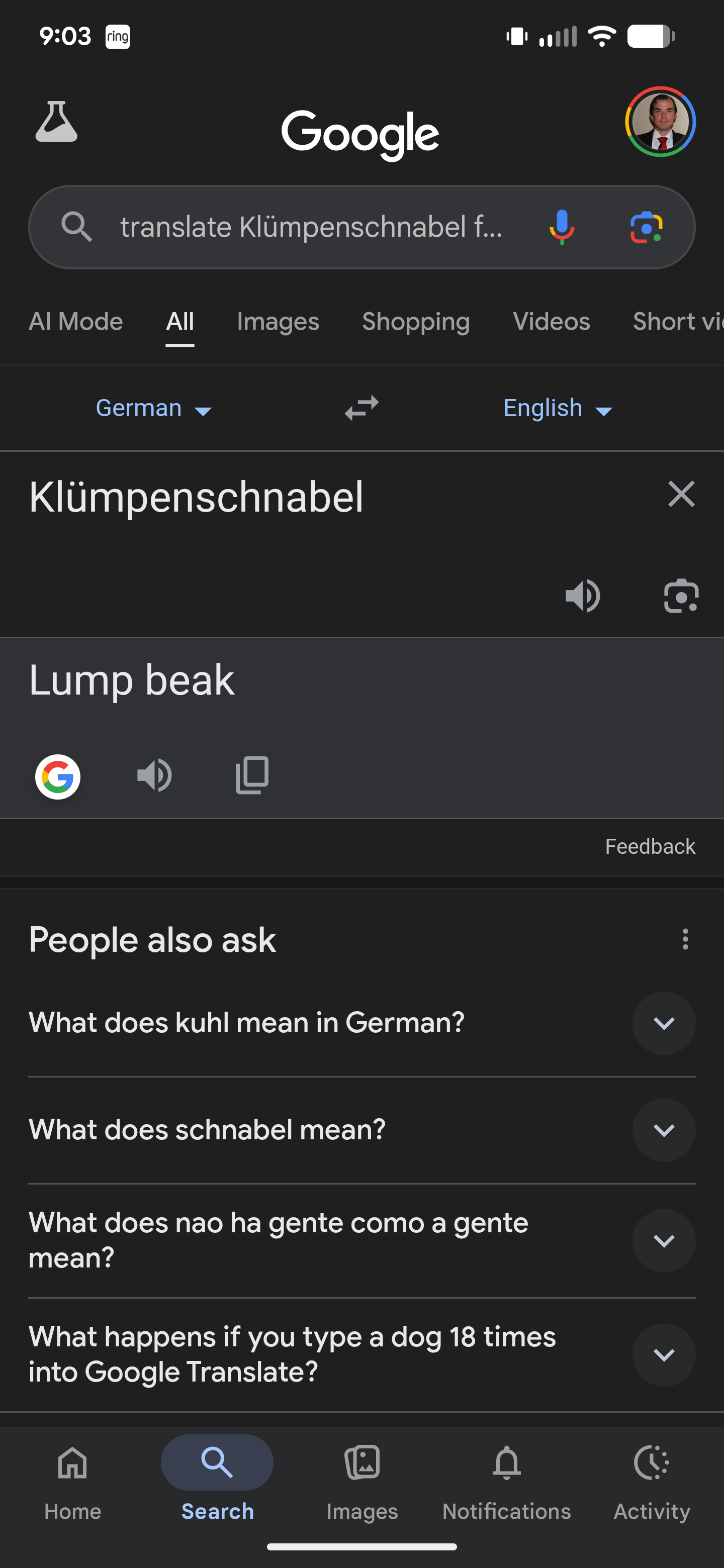
Task: Start a voice search with the microphone
Action: (x=562, y=227)
